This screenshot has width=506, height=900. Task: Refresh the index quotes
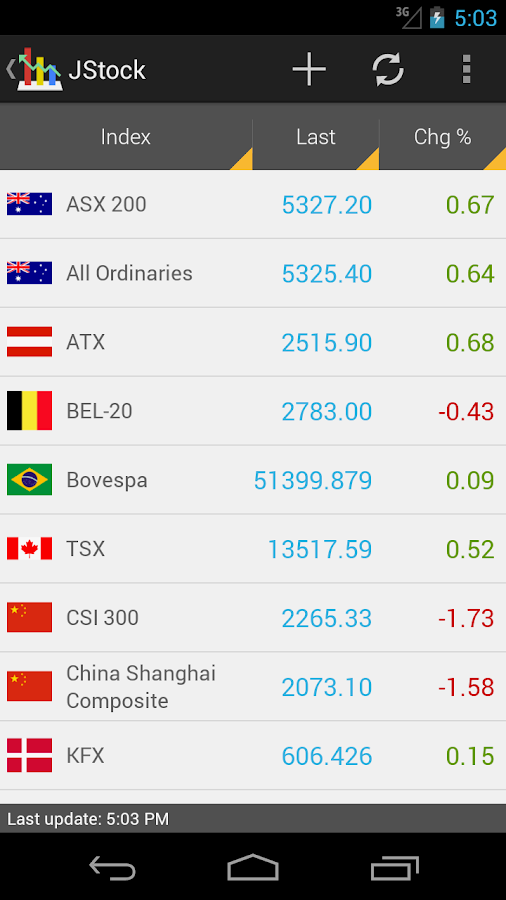pyautogui.click(x=388, y=69)
